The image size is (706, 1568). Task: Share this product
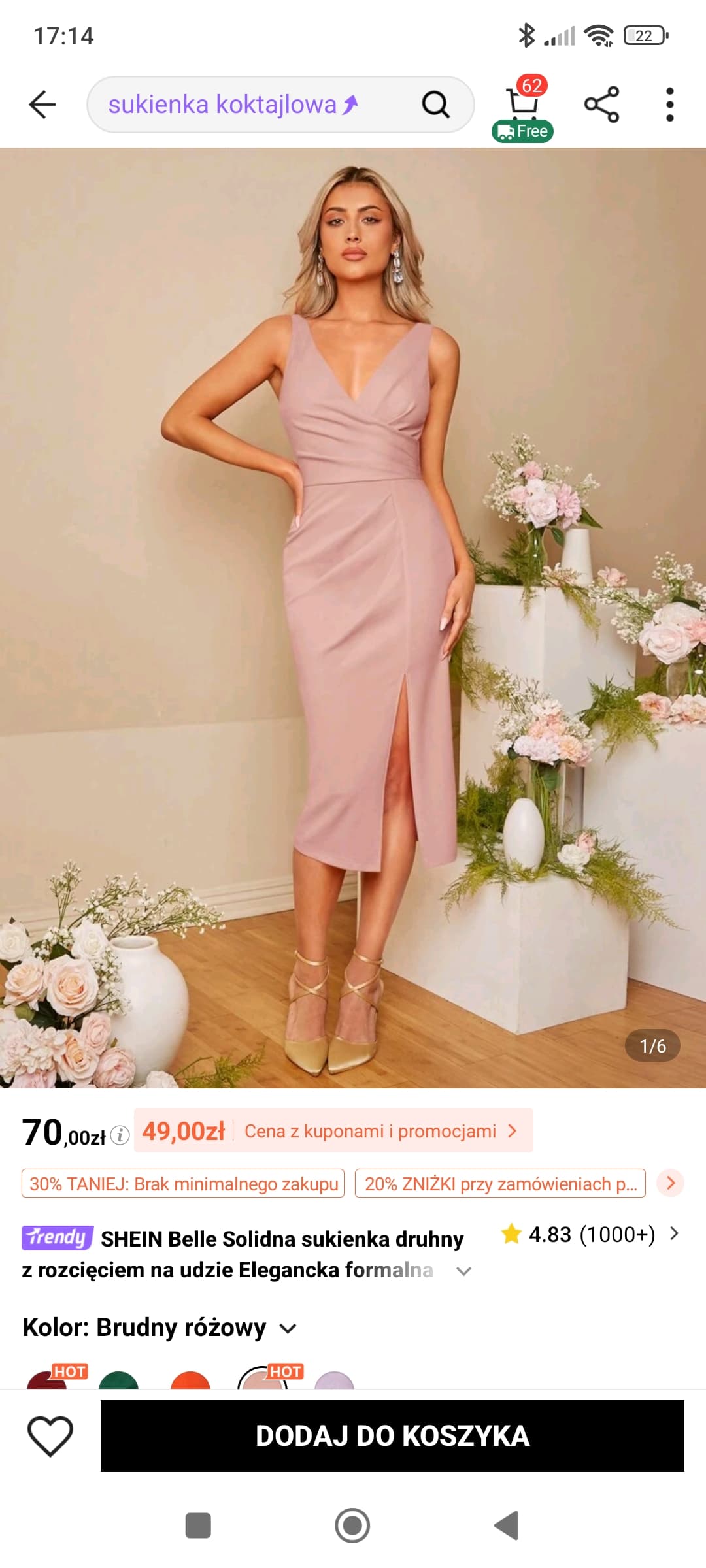[x=601, y=105]
